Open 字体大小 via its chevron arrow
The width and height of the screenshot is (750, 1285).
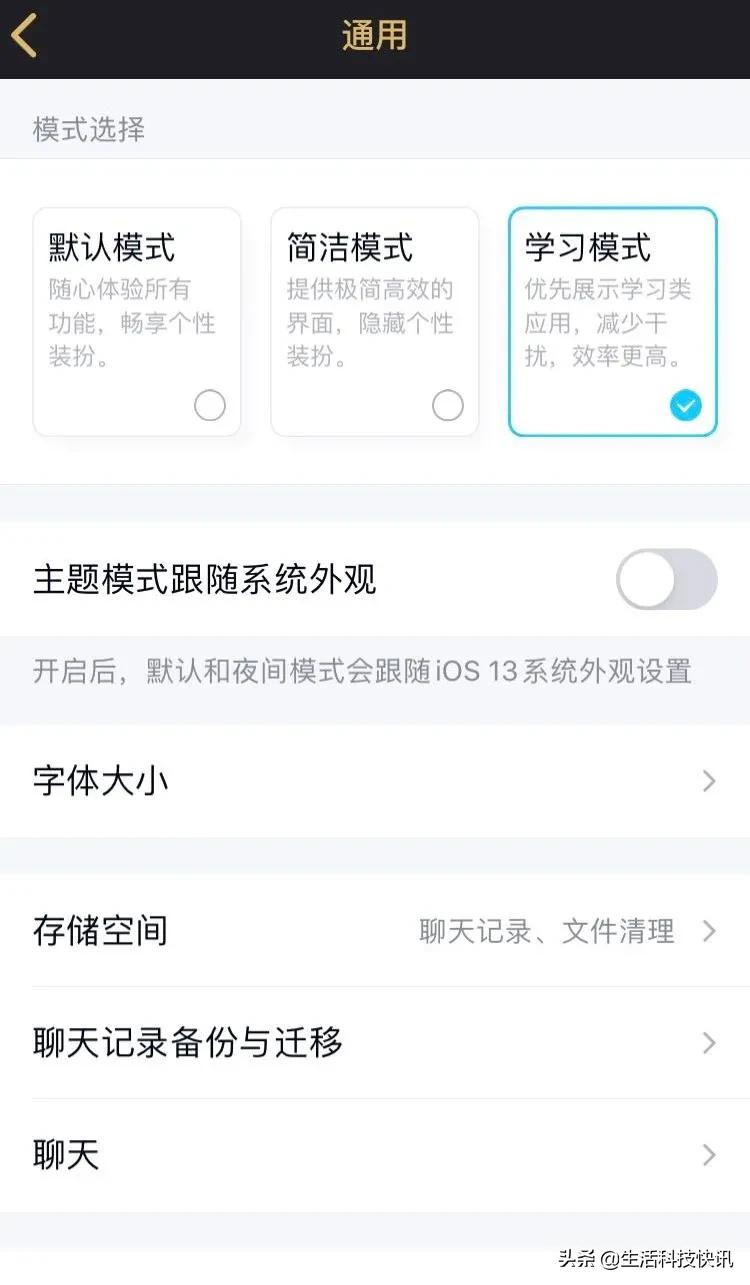[710, 781]
